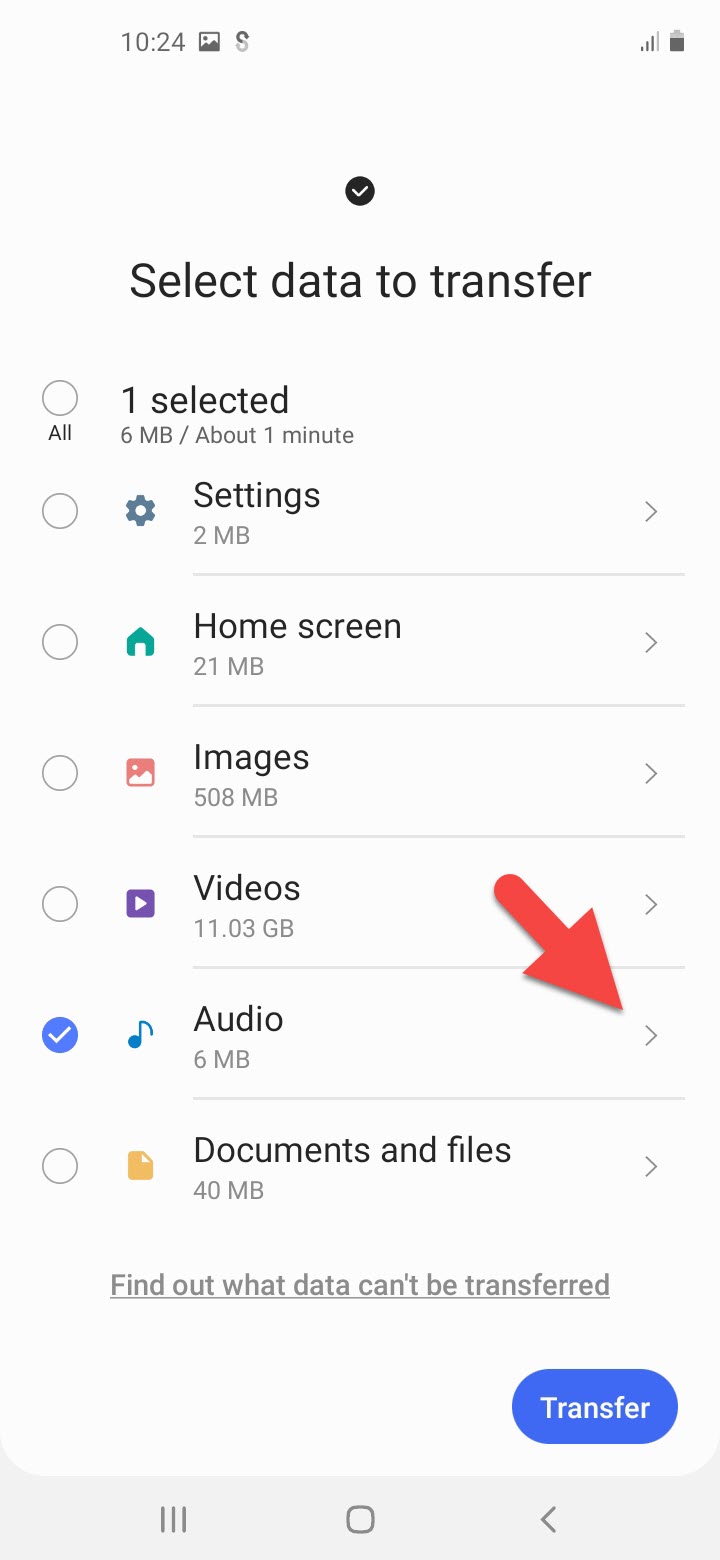
Task: Check the Documents and files checkbox
Action: click(60, 1166)
